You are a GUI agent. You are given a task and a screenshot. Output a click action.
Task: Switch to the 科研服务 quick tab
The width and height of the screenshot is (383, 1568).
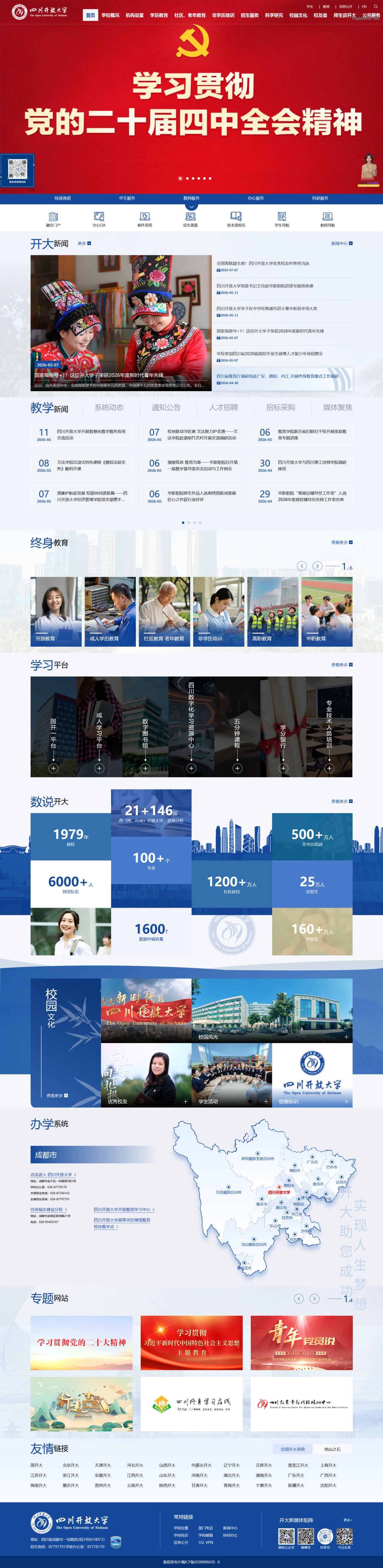pos(320,198)
